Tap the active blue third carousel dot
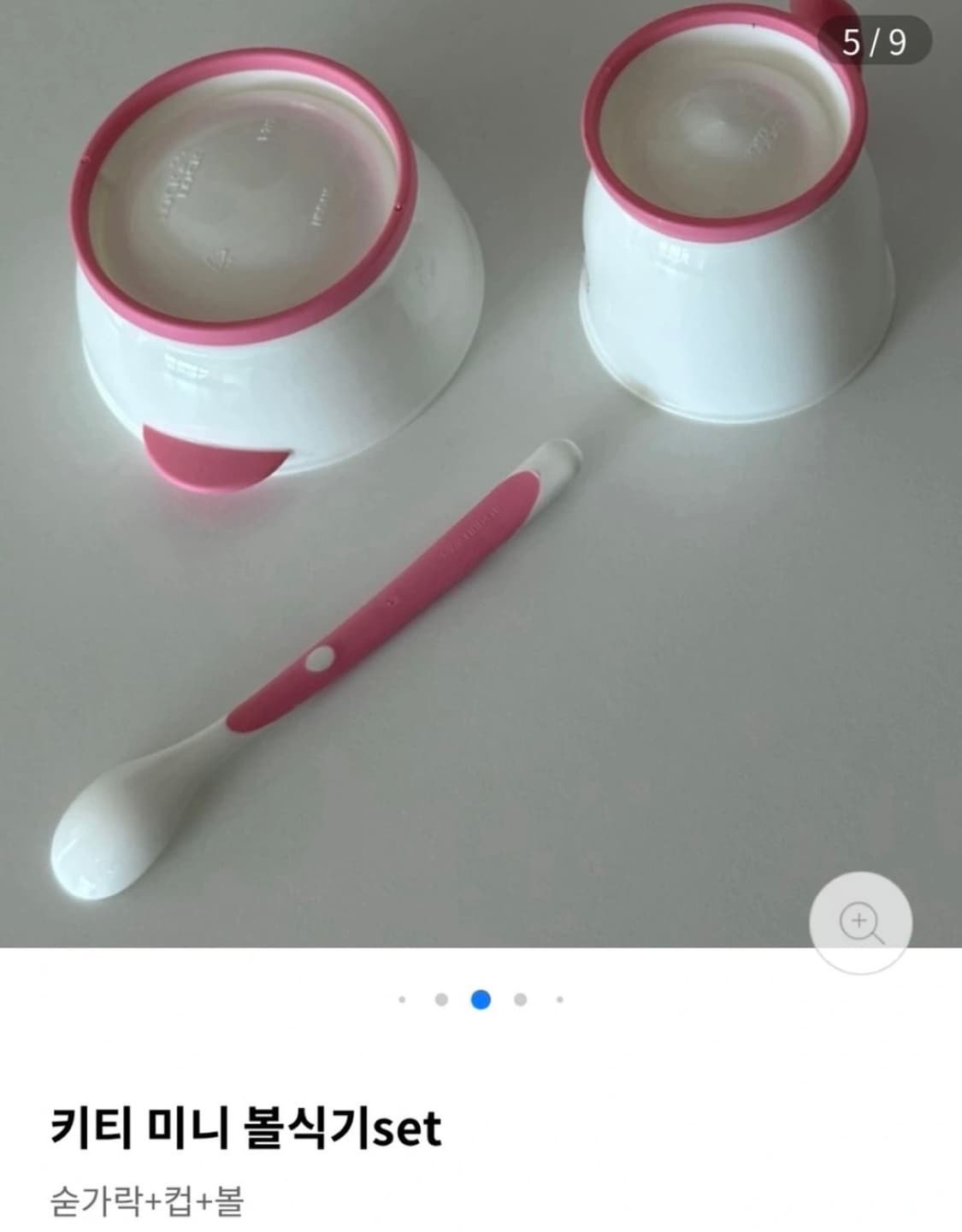Screen dimensions: 962x1232 pos(481,997)
